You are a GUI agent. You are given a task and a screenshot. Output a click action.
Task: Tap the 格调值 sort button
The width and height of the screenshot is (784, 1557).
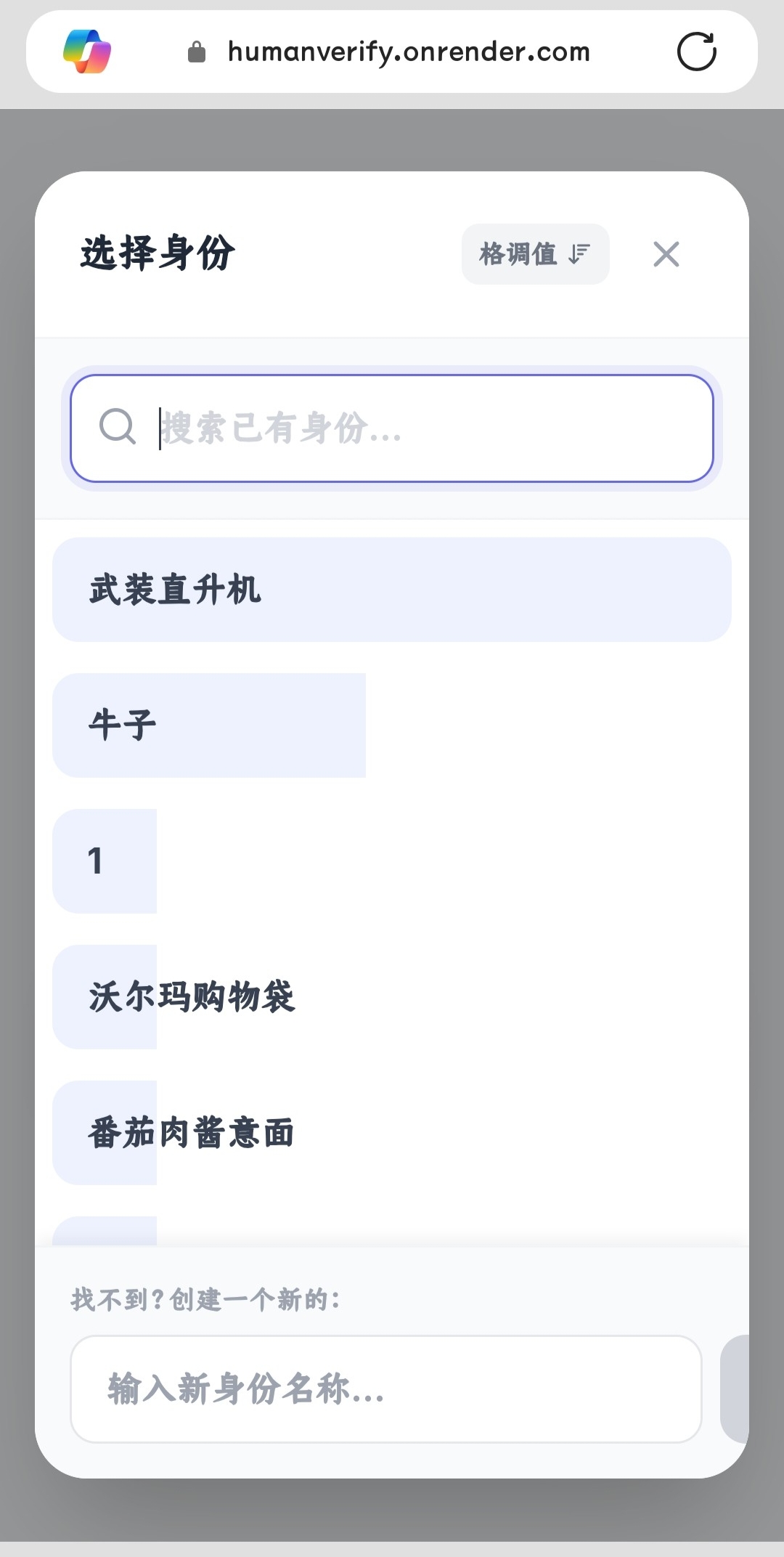click(x=535, y=254)
